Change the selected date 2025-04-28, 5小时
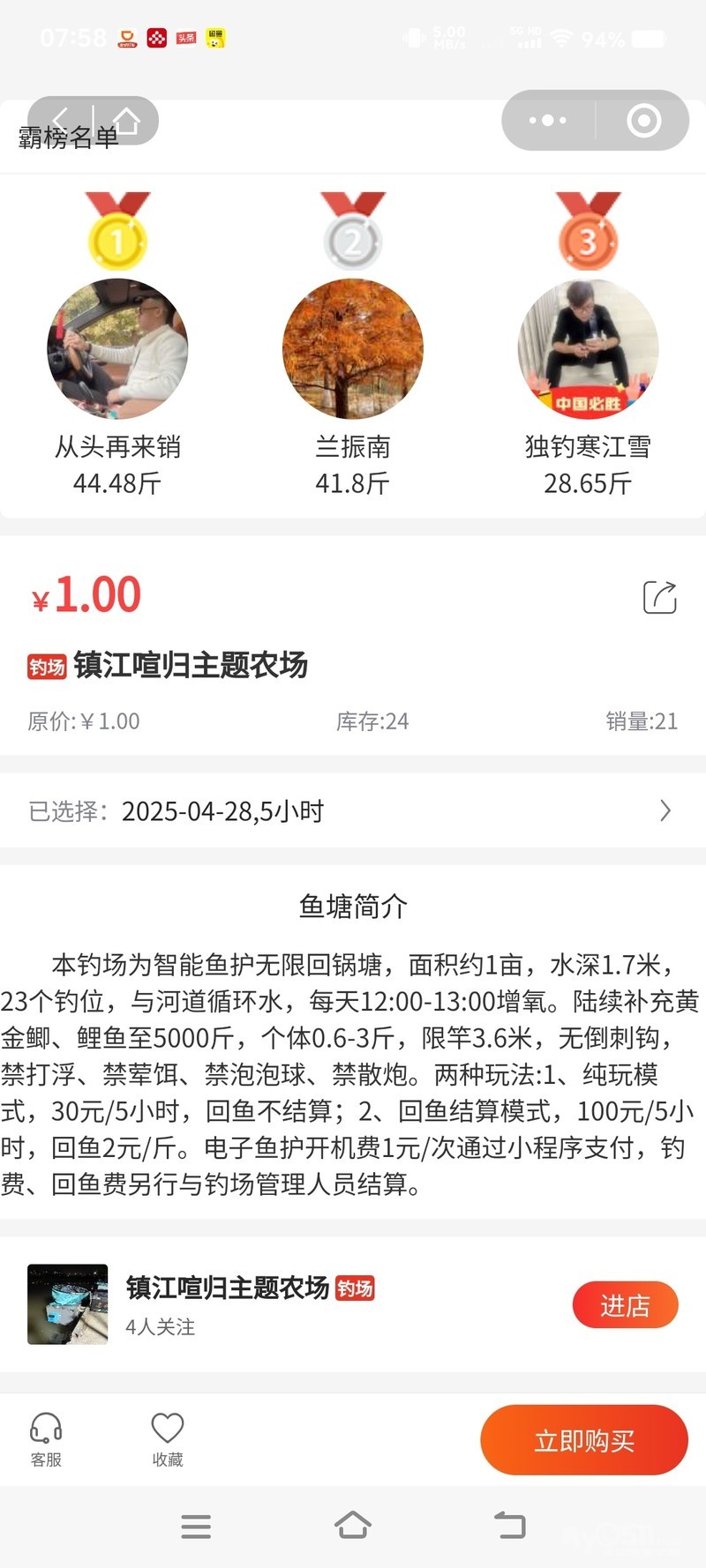Screen dimensions: 706x1568 pyautogui.click(x=353, y=810)
